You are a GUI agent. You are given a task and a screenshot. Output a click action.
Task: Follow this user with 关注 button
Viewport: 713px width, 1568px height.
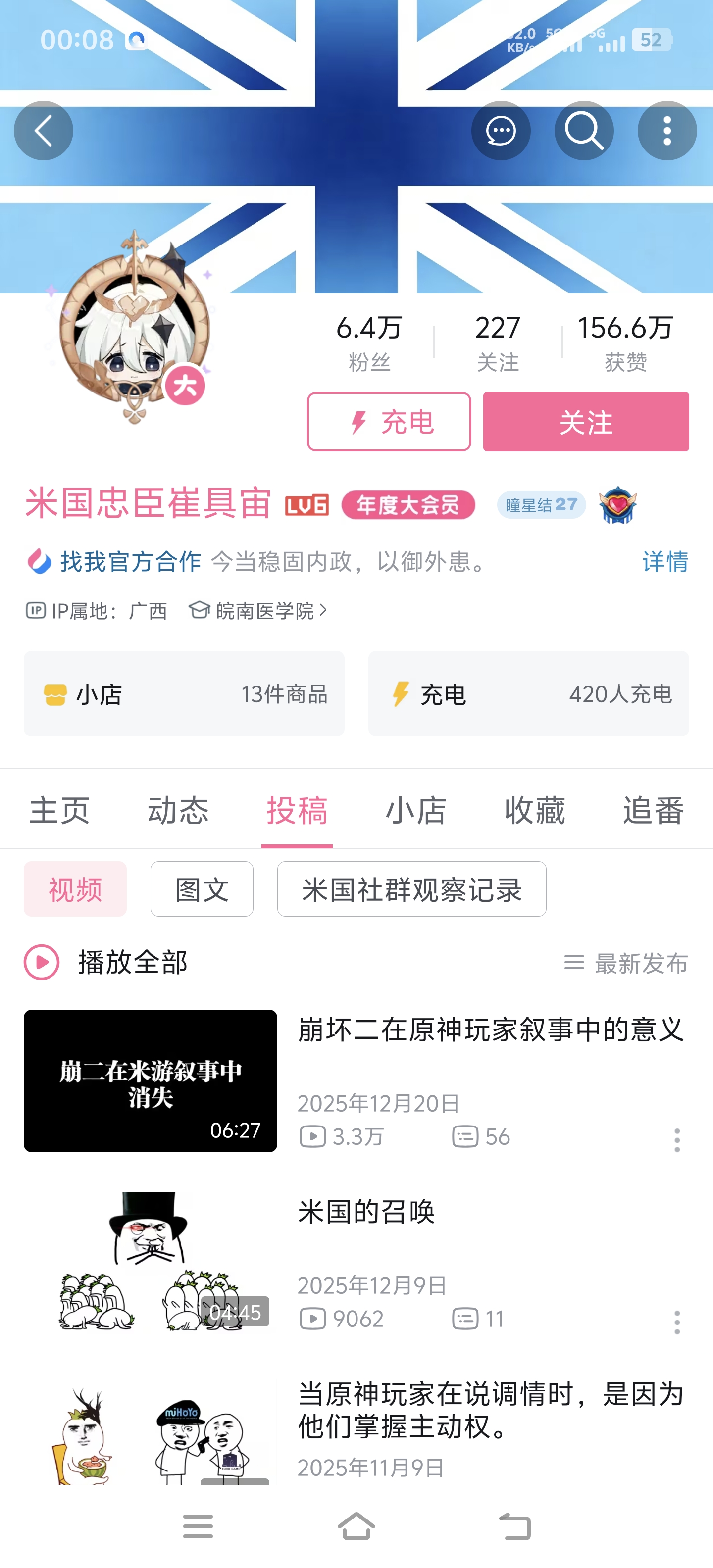pyautogui.click(x=585, y=422)
